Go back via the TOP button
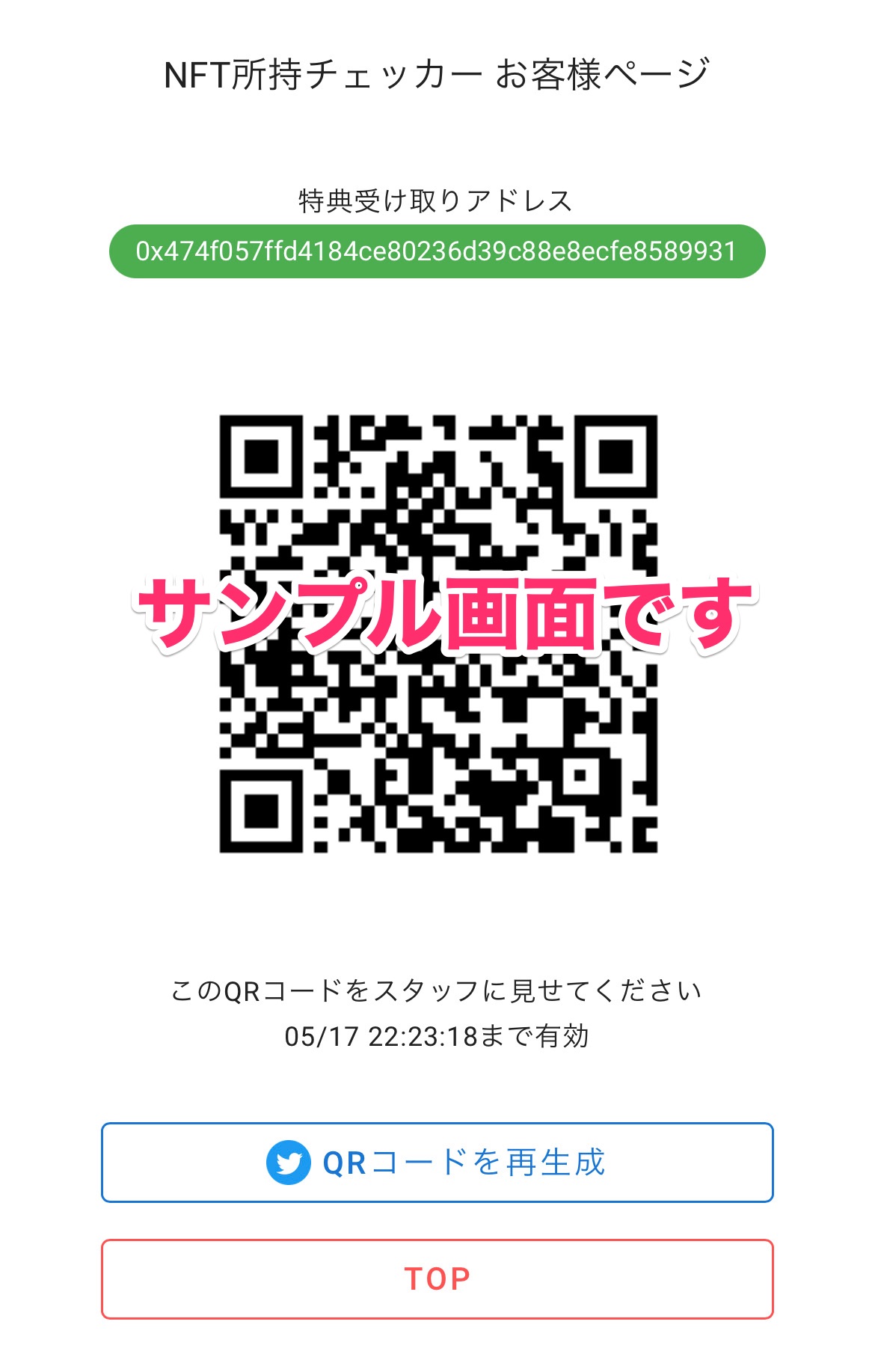Image resolution: width=875 pixels, height=1372 pixels. coord(437,1279)
